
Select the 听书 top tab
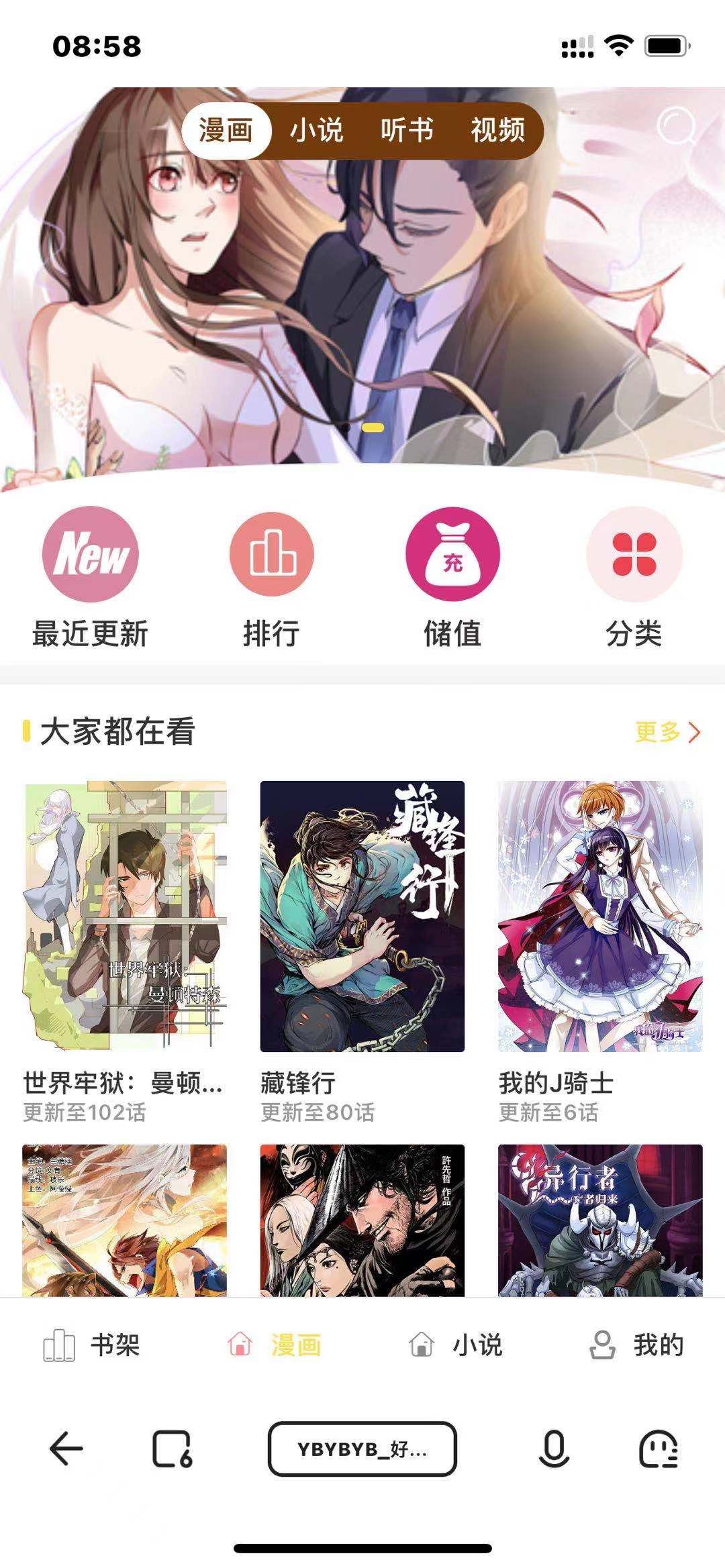(x=407, y=130)
